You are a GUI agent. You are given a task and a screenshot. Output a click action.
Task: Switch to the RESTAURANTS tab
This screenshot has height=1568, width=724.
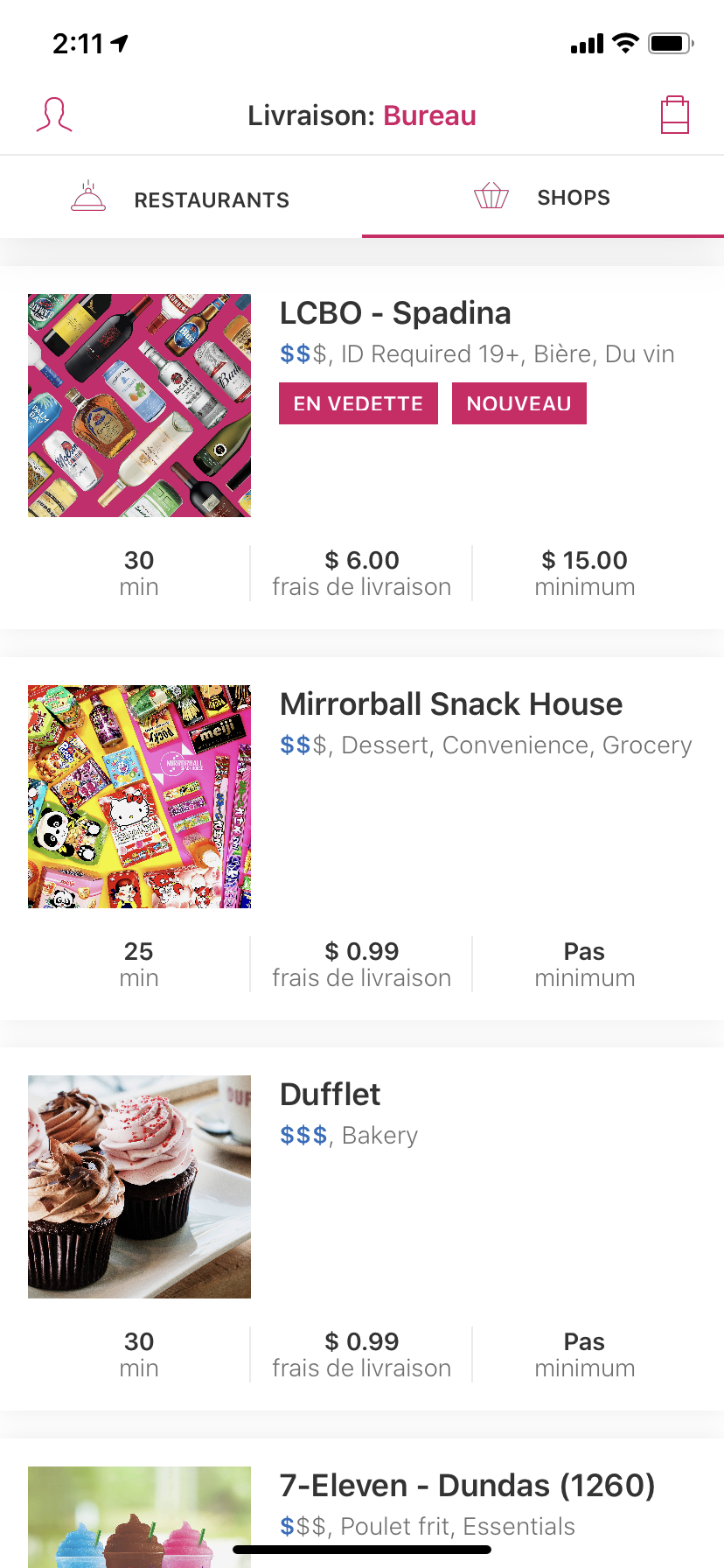click(212, 199)
